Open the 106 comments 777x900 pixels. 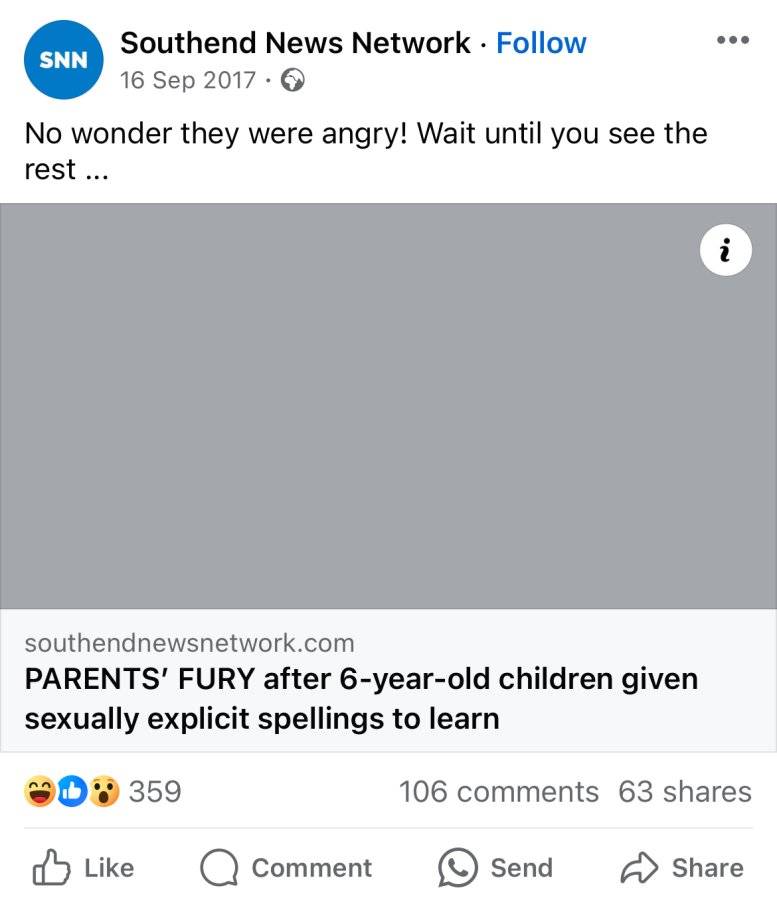pos(499,792)
